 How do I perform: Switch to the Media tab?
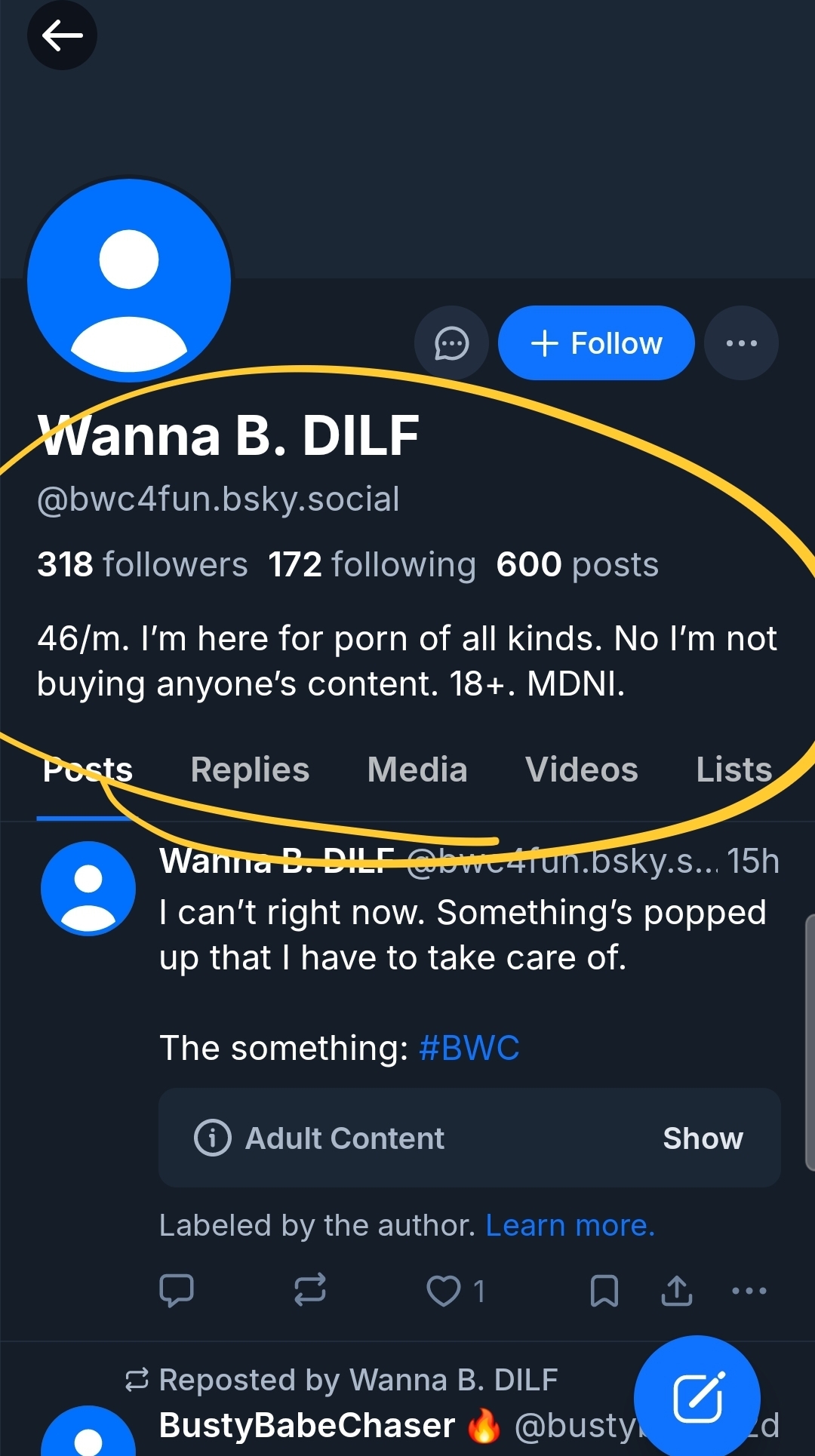pos(417,769)
